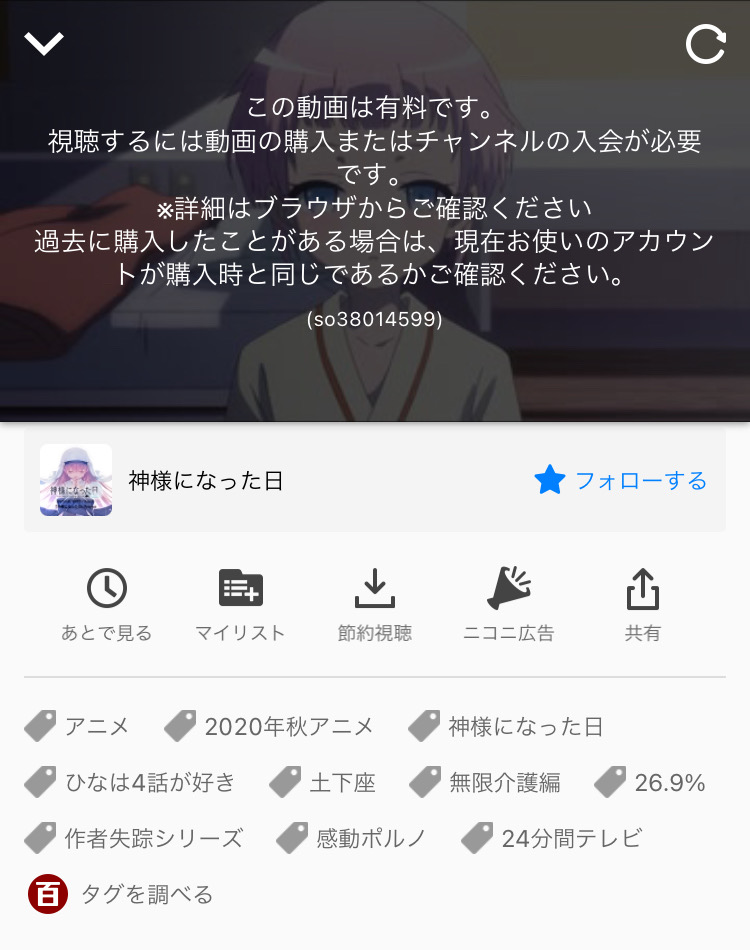Open the 作者失踪シリーズ tag

coord(135,838)
